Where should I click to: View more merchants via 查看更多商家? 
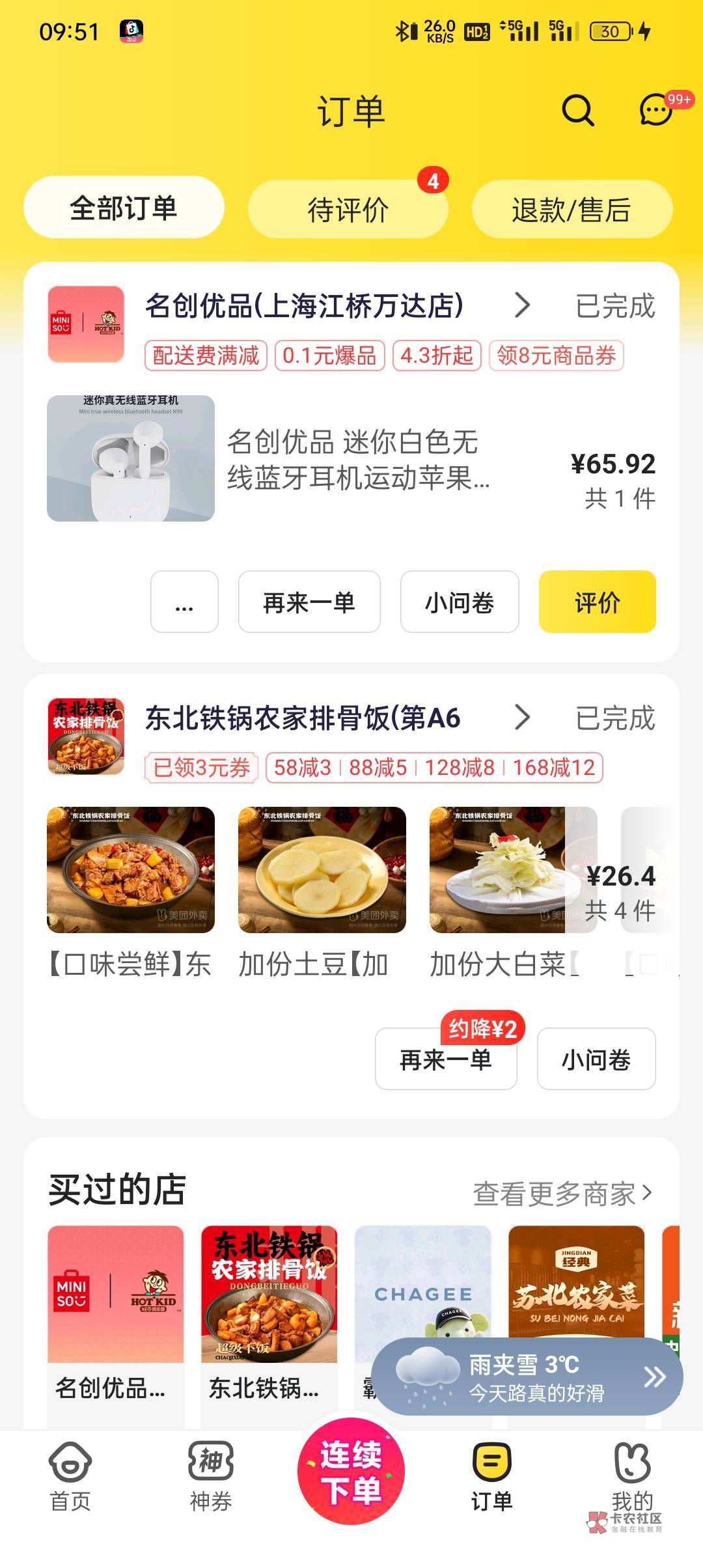tap(562, 1194)
